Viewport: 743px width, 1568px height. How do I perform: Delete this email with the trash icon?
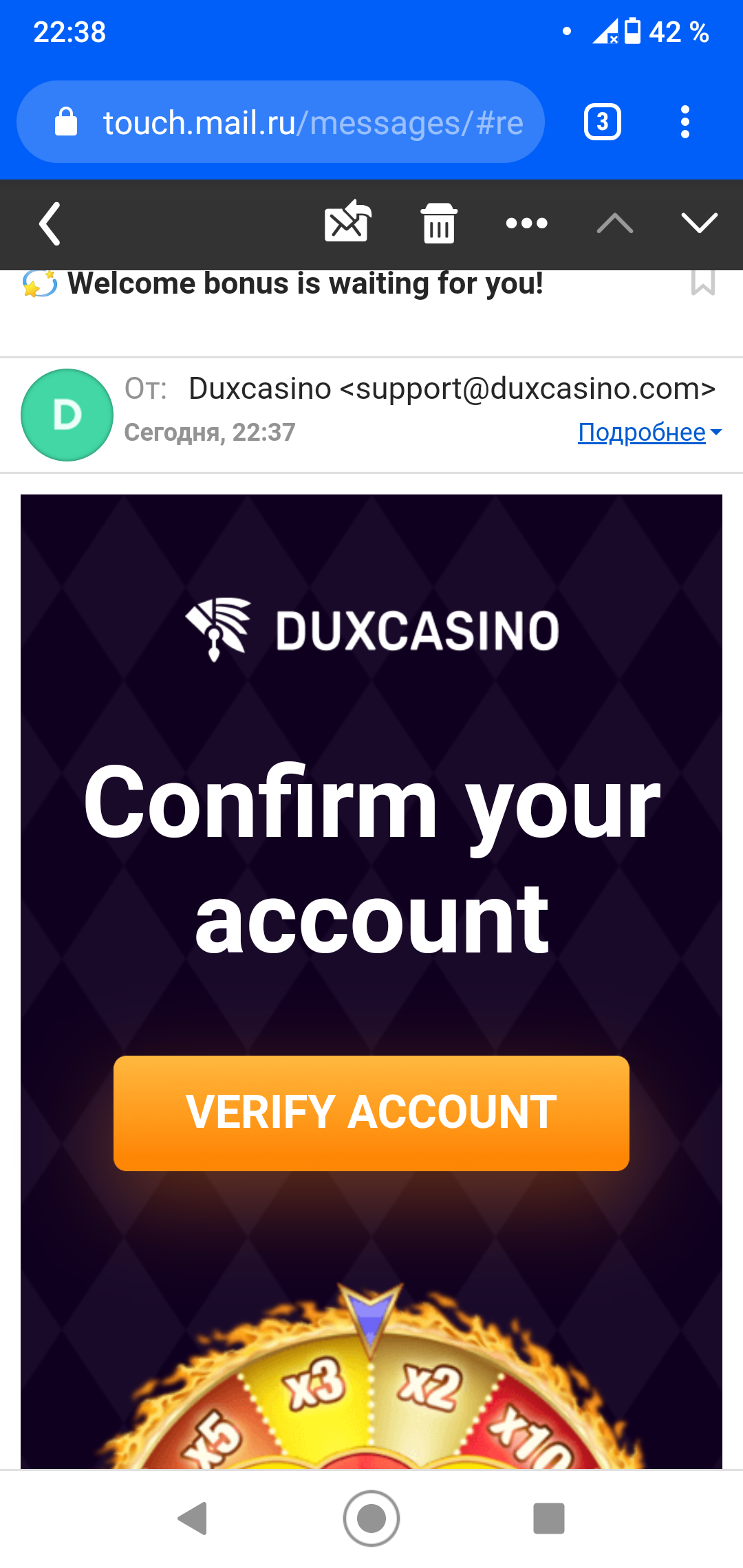pyautogui.click(x=439, y=223)
